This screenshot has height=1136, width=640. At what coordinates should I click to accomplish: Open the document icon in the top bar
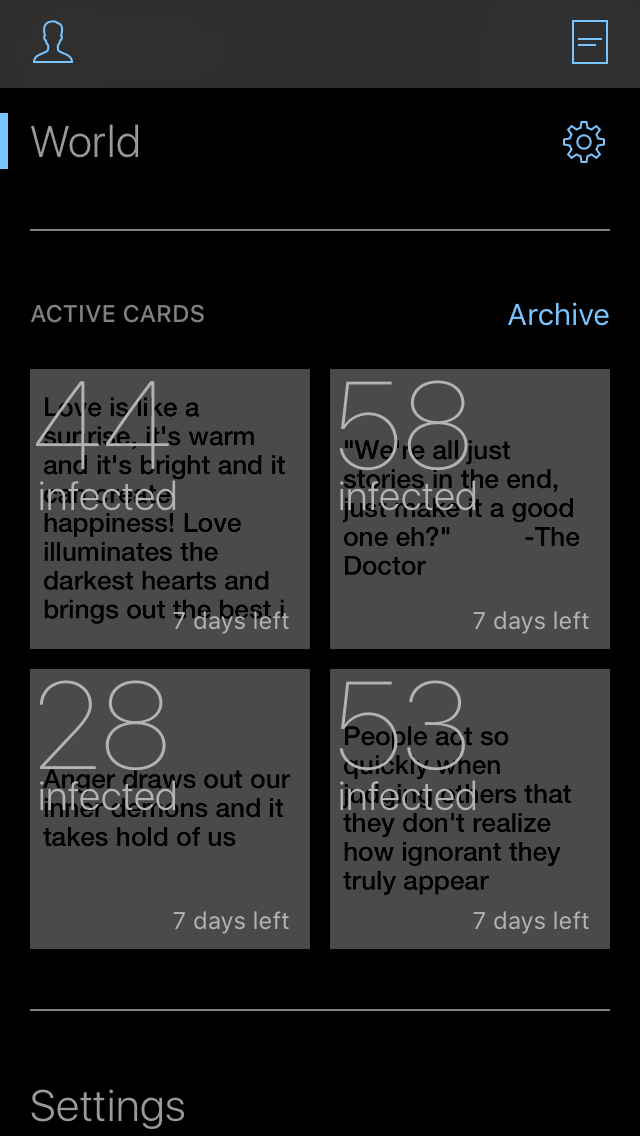click(x=589, y=42)
